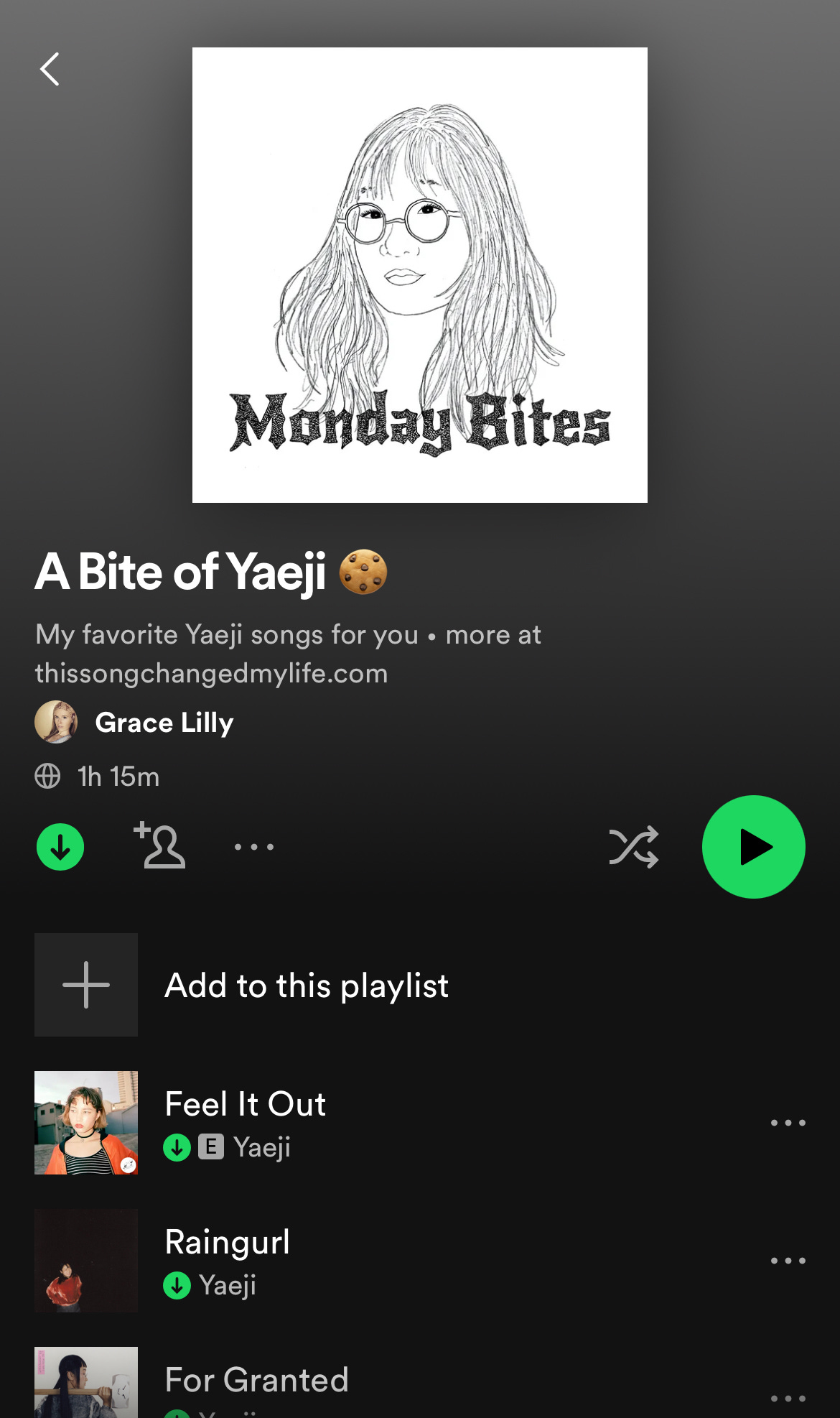
Task: Open more options for Feel It Out
Action: tap(788, 1123)
